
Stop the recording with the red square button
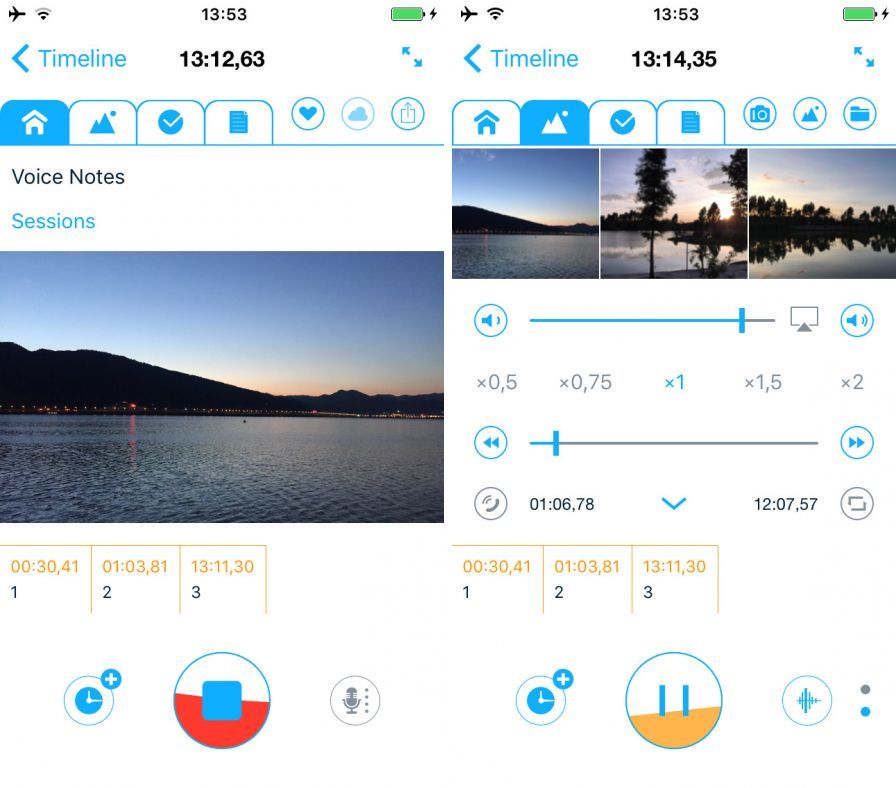coord(222,701)
